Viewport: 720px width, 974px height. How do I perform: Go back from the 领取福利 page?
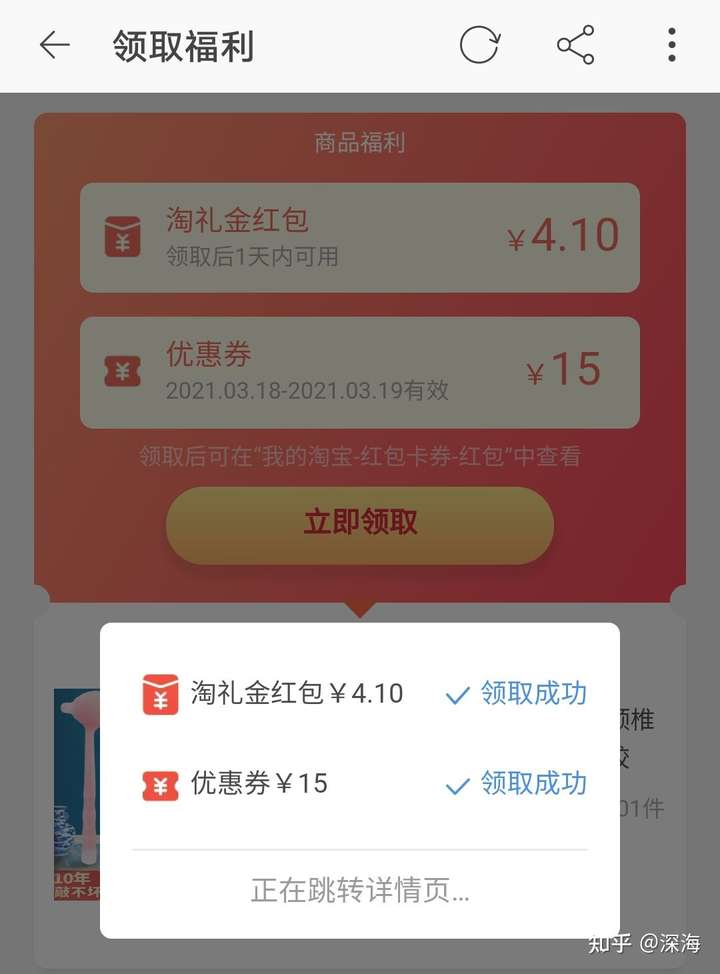[x=54, y=46]
